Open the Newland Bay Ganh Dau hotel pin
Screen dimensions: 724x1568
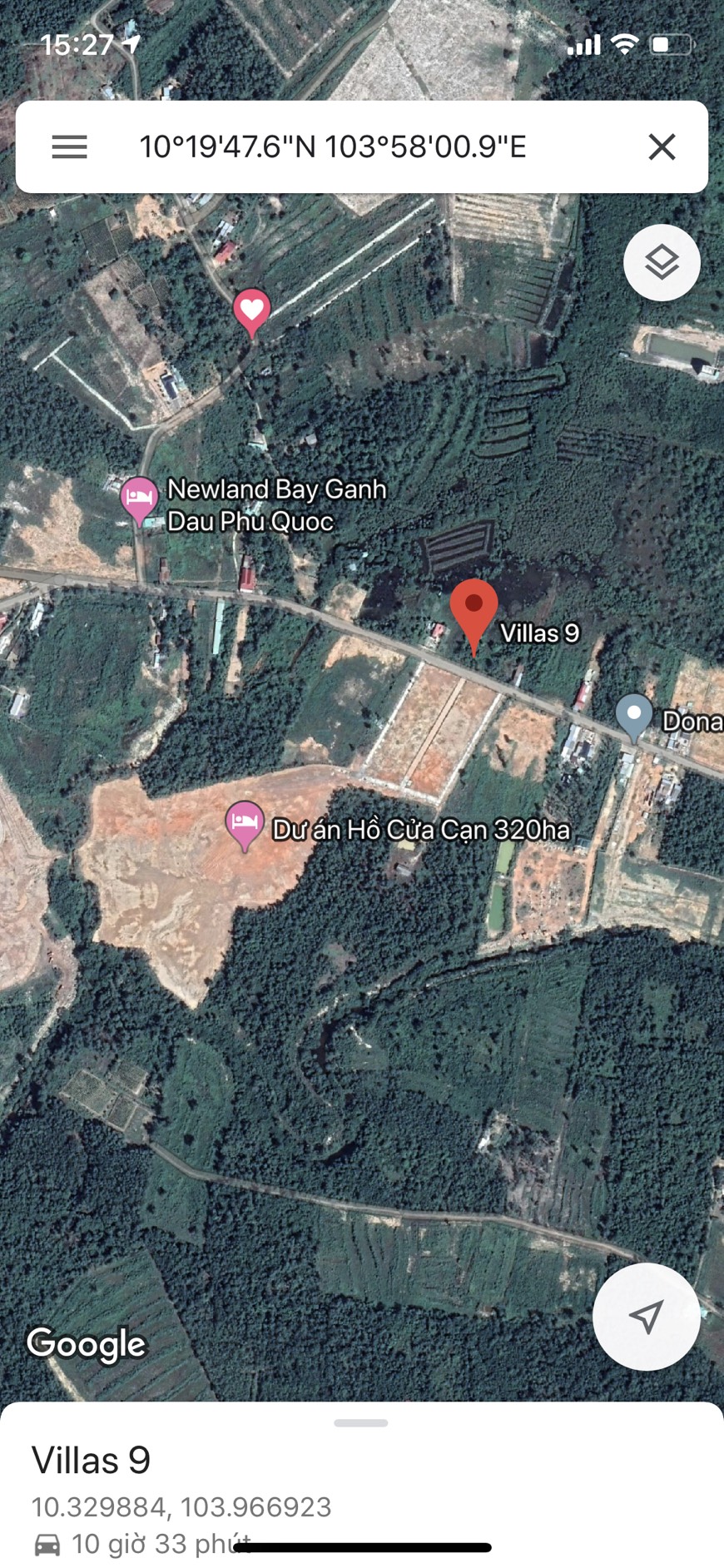tap(139, 499)
